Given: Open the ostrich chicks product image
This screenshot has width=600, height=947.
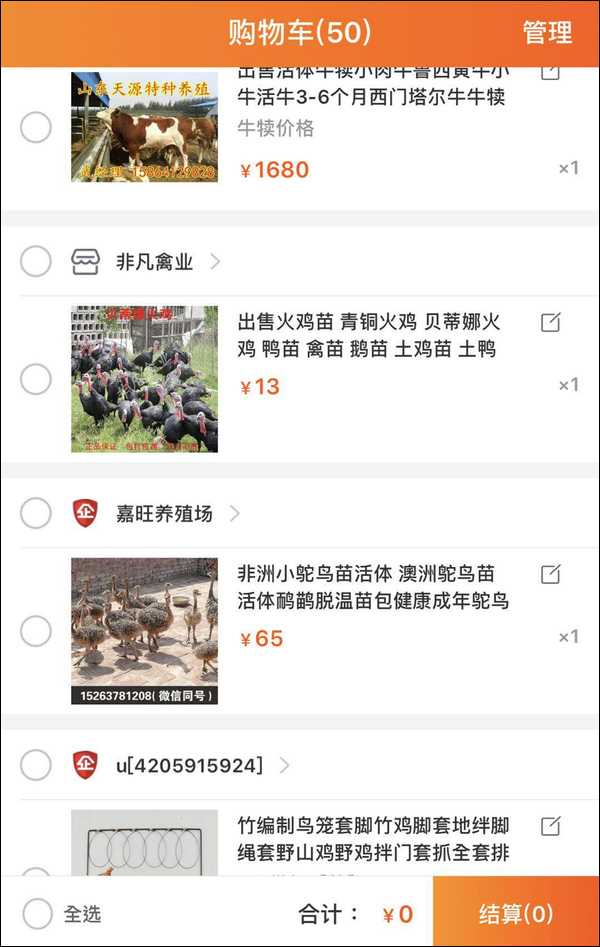Looking at the screenshot, I should coord(144,631).
